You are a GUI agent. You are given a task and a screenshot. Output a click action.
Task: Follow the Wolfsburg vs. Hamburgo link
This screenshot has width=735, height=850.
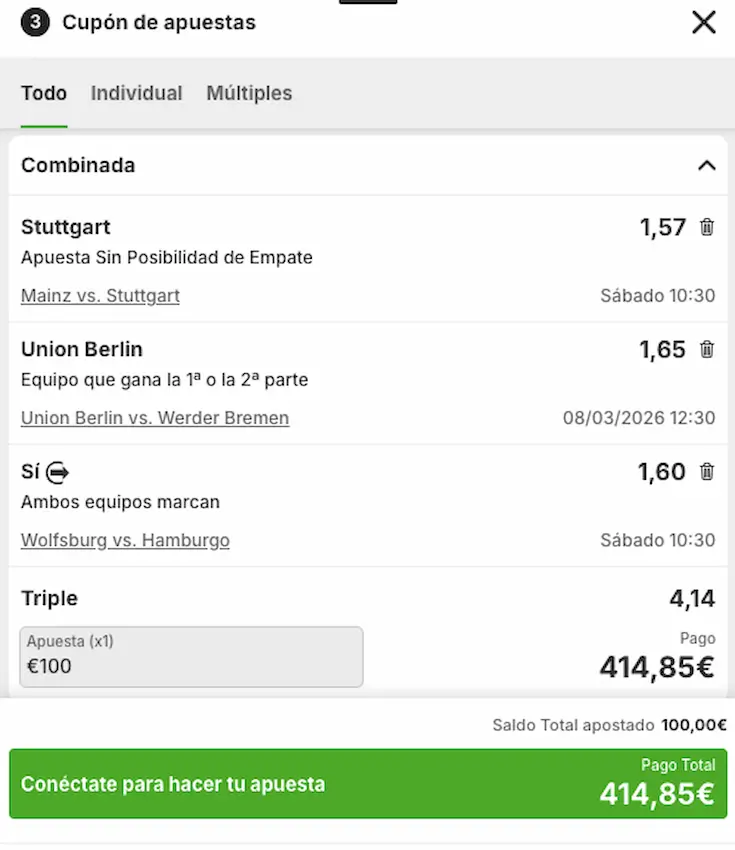125,540
